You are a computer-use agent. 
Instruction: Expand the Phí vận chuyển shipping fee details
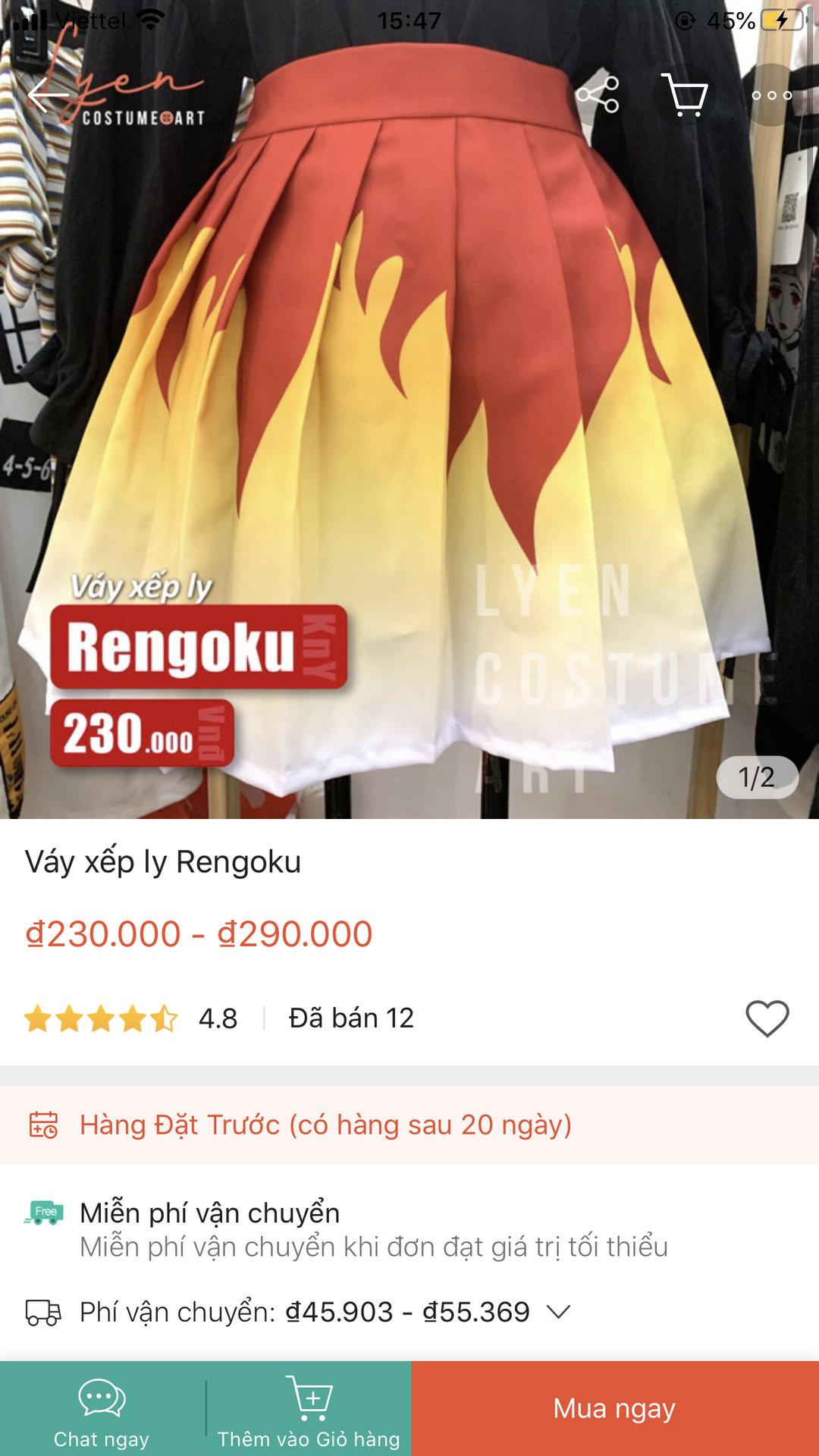558,1312
